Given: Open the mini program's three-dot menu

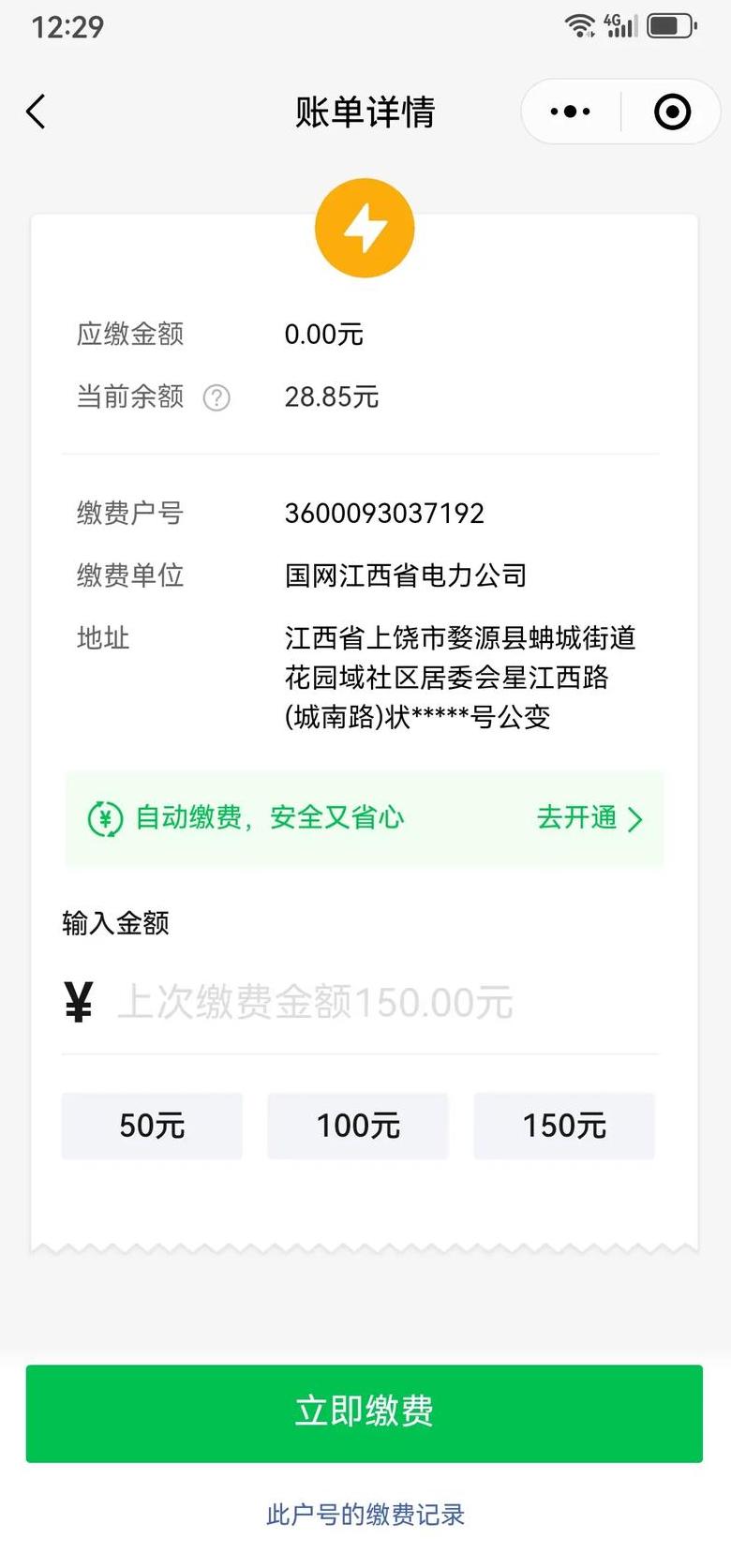Looking at the screenshot, I should coord(570,112).
